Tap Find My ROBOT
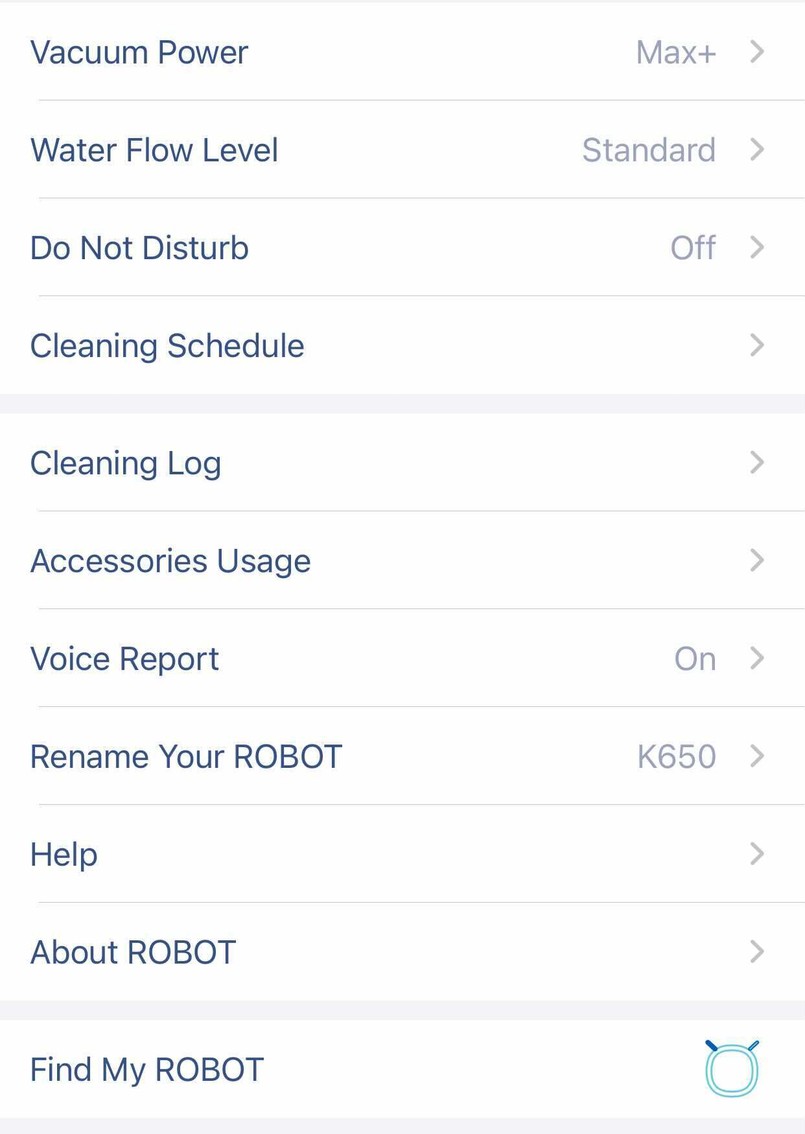805x1134 pixels. [400, 1070]
